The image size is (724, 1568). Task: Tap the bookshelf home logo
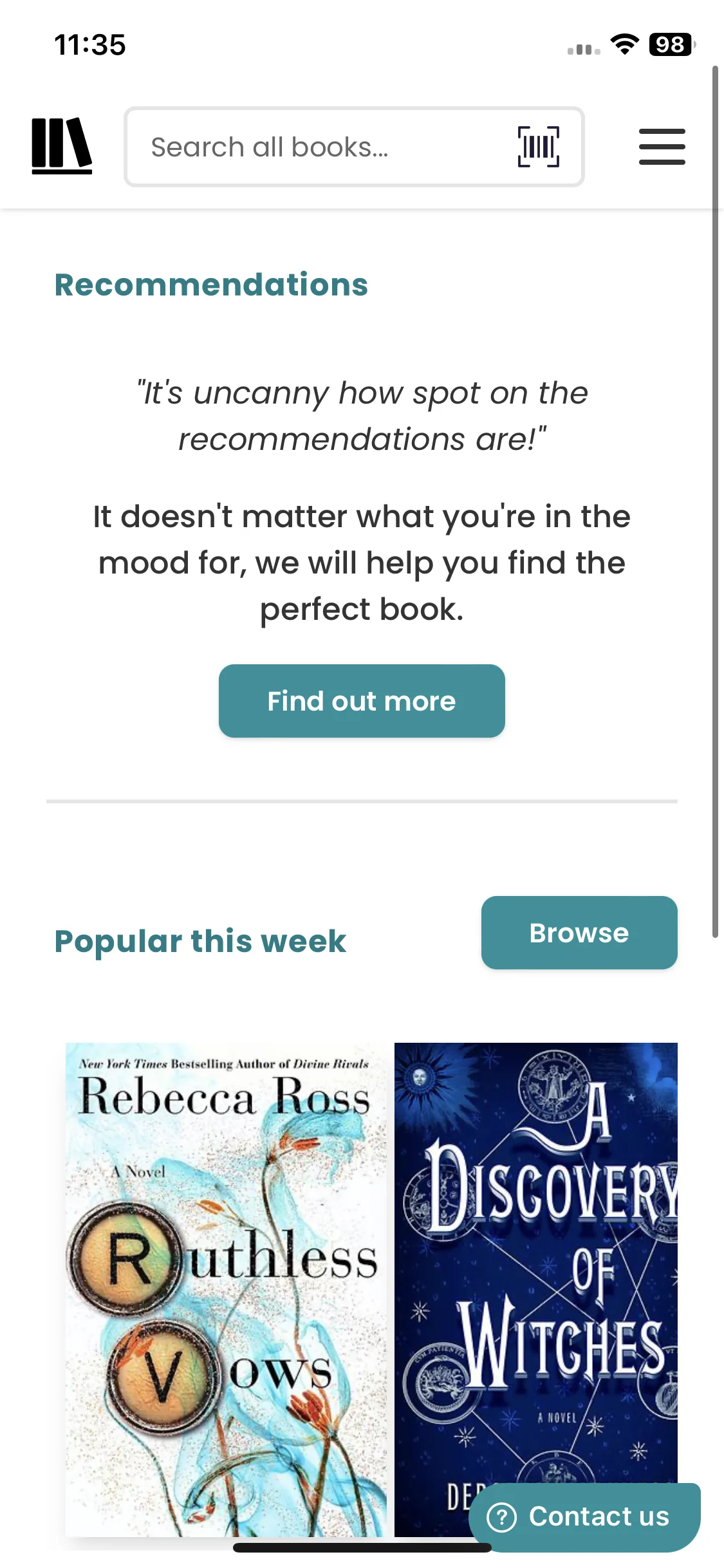(x=62, y=146)
